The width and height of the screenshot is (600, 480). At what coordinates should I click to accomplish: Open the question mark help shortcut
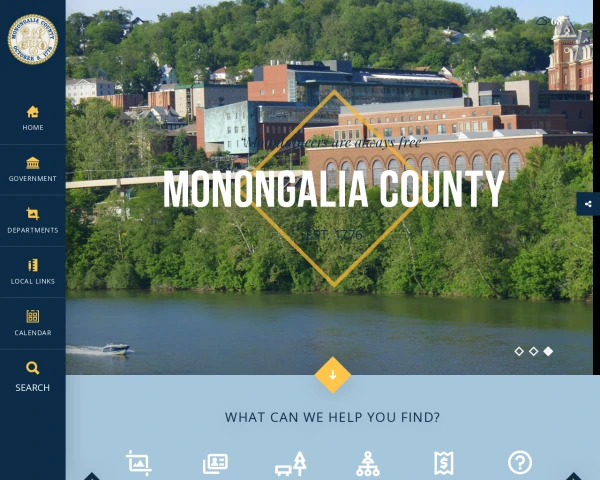click(519, 462)
